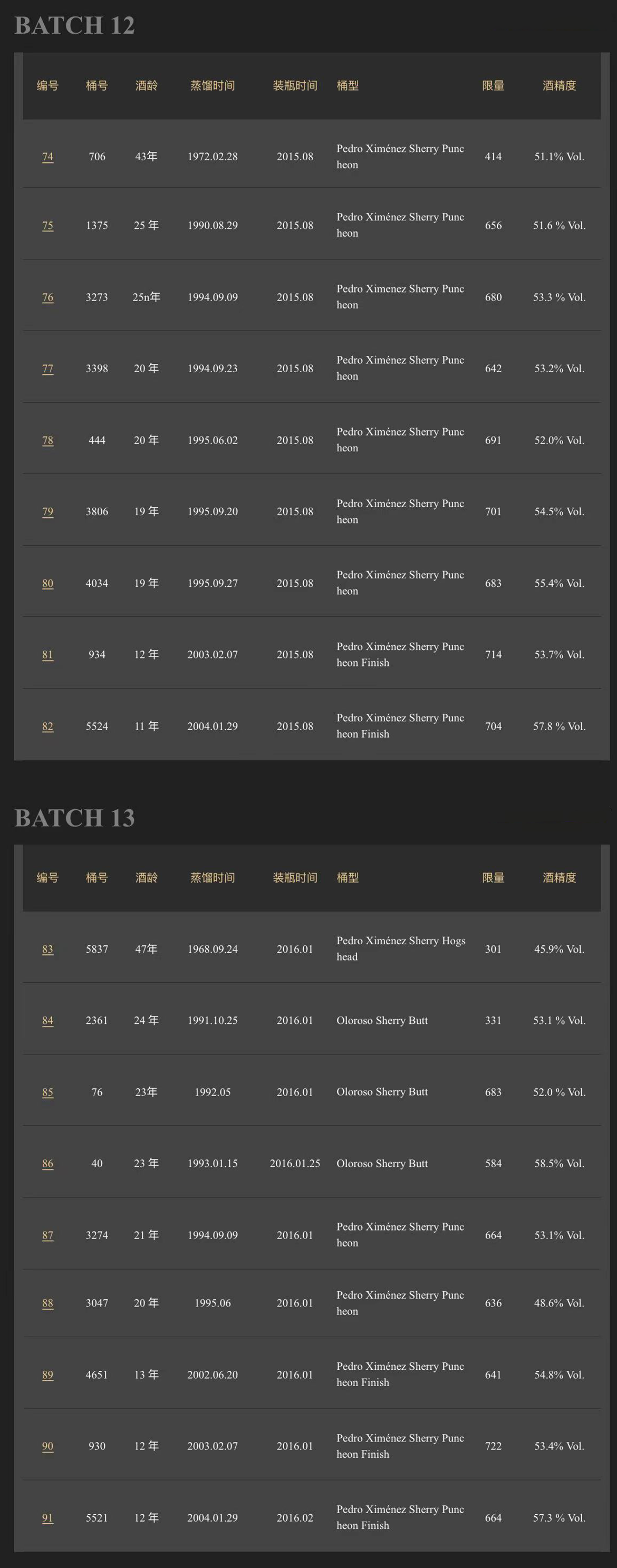The height and width of the screenshot is (1568, 617).
Task: Select the underlined number 88
Action: (x=47, y=1303)
